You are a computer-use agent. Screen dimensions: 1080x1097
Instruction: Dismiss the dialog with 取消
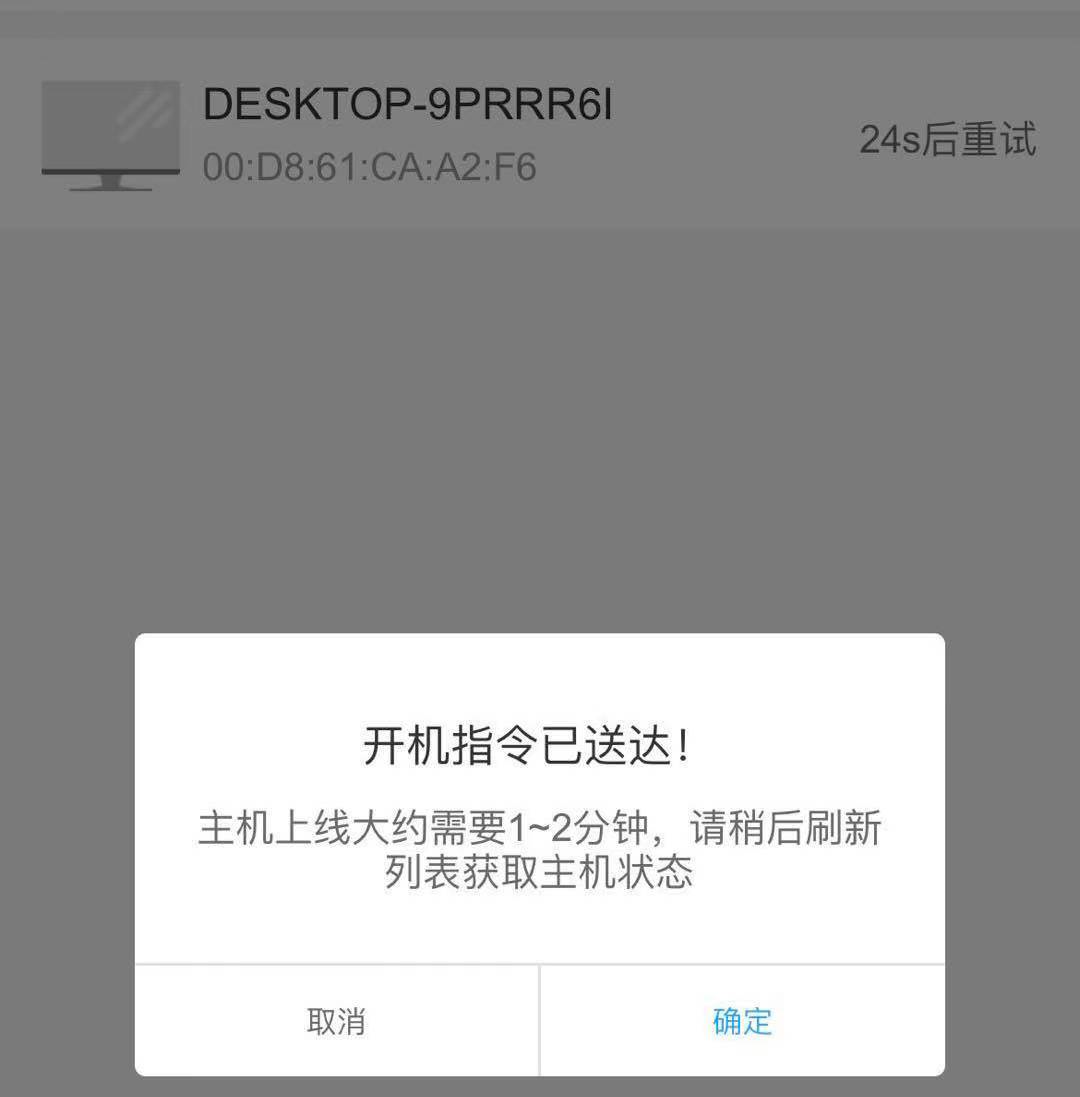[336, 1021]
